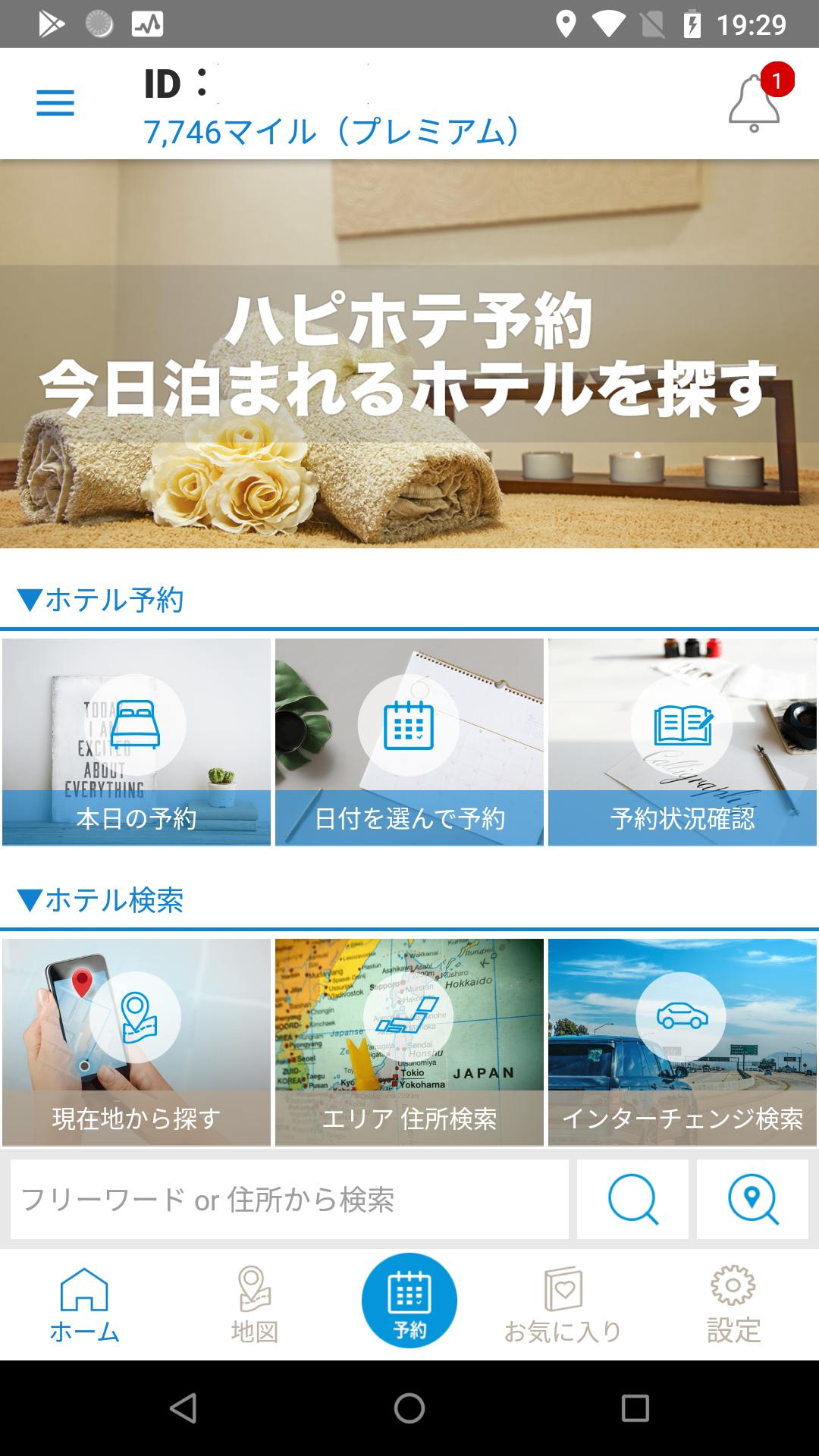Tap 7,746マイル（プレミアム） mileage link
Viewport: 819px width, 1456px height.
[332, 131]
